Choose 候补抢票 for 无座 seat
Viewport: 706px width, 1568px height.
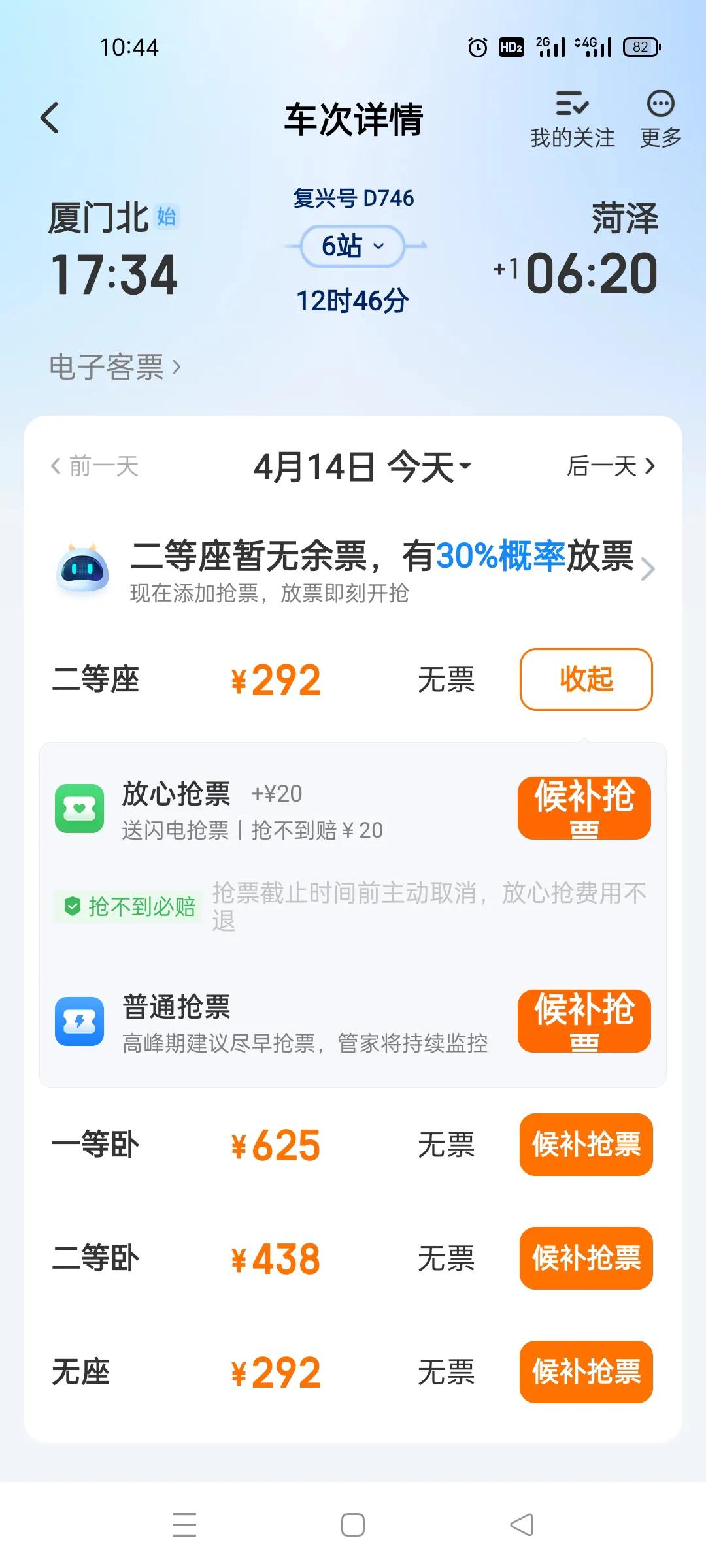(585, 1373)
